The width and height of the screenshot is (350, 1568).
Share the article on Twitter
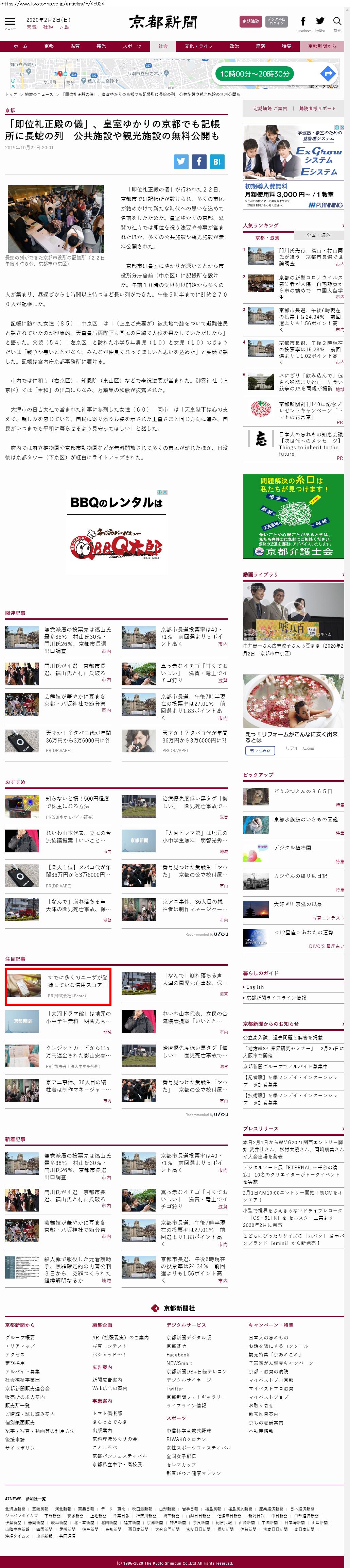(181, 161)
